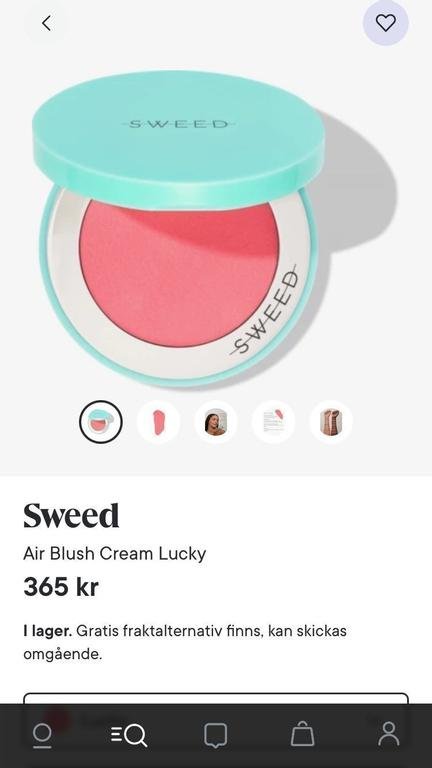The image size is (432, 768).
Task: Open the shopping bag tab
Action: [302, 734]
